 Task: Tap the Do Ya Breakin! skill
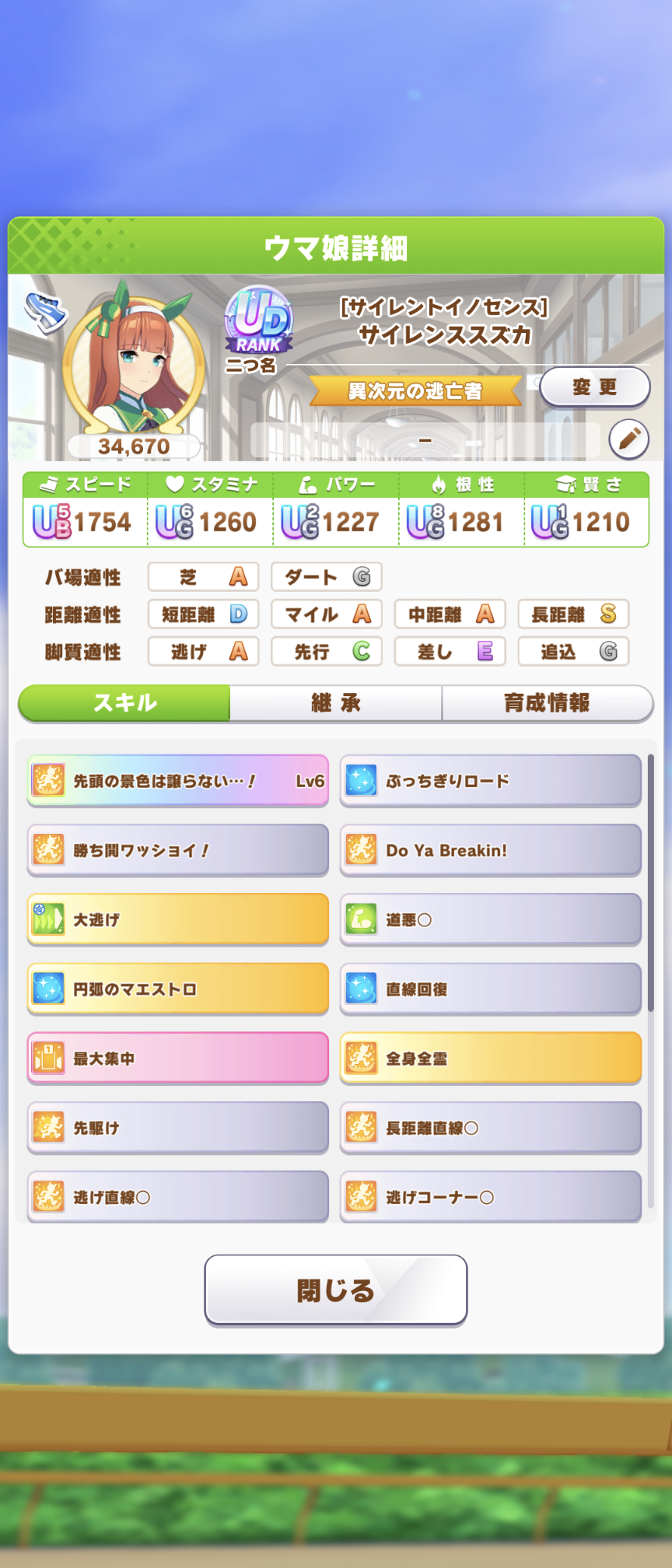(x=490, y=850)
